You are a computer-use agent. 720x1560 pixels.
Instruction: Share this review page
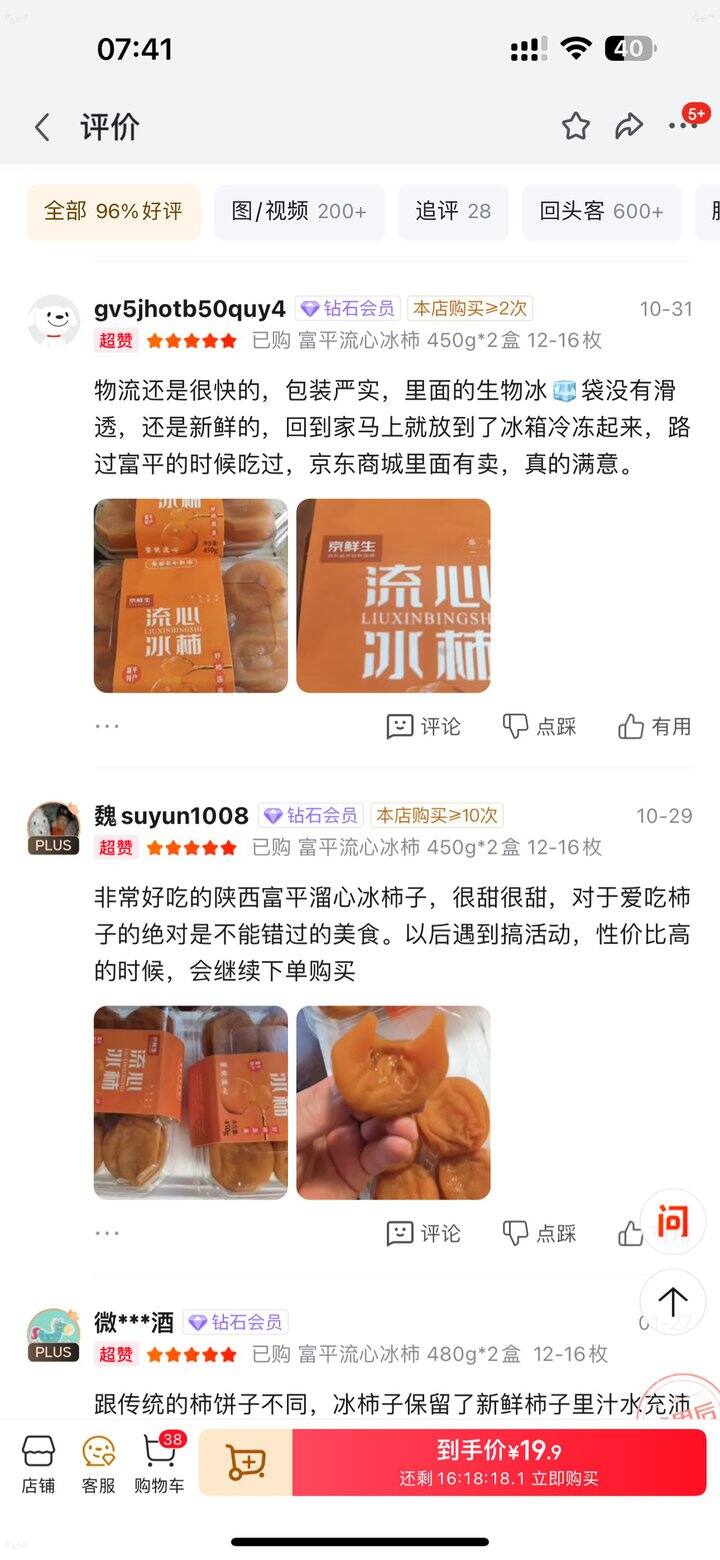tap(629, 126)
